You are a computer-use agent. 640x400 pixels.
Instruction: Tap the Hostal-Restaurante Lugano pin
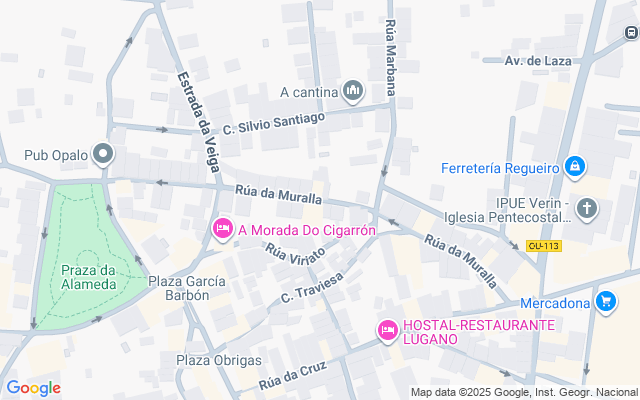pos(387,331)
